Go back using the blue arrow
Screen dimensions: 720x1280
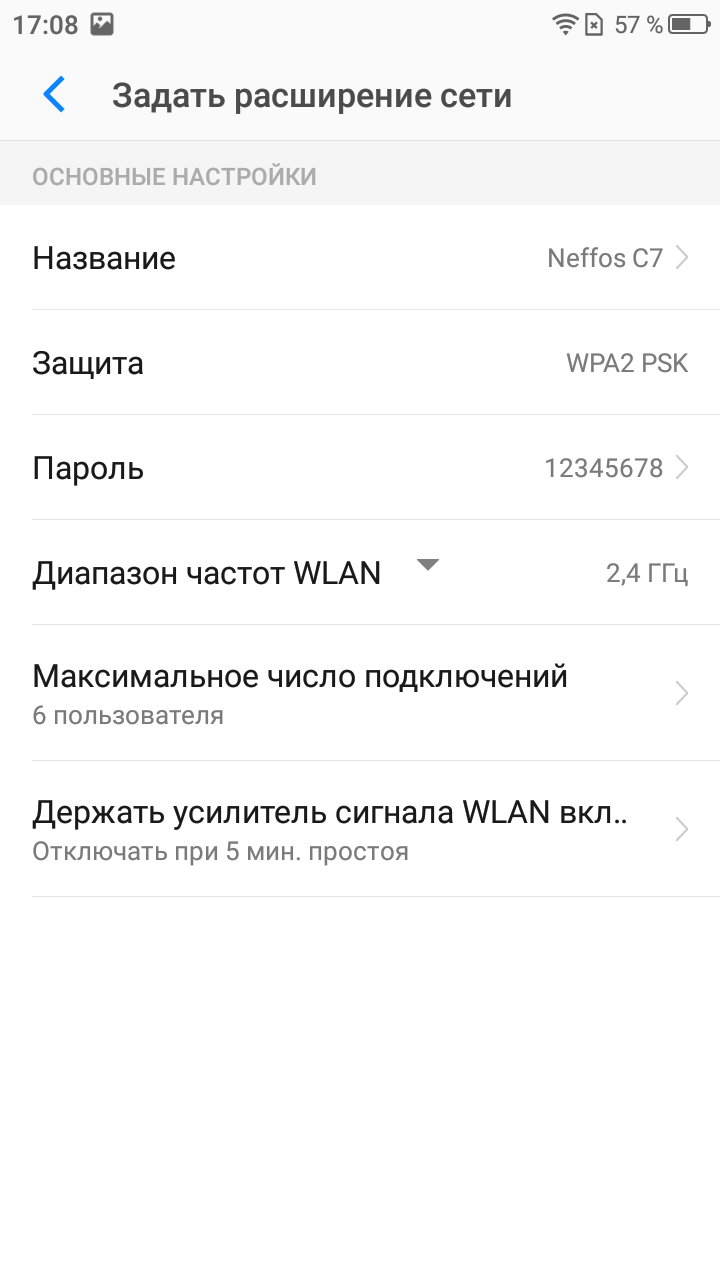[54, 95]
